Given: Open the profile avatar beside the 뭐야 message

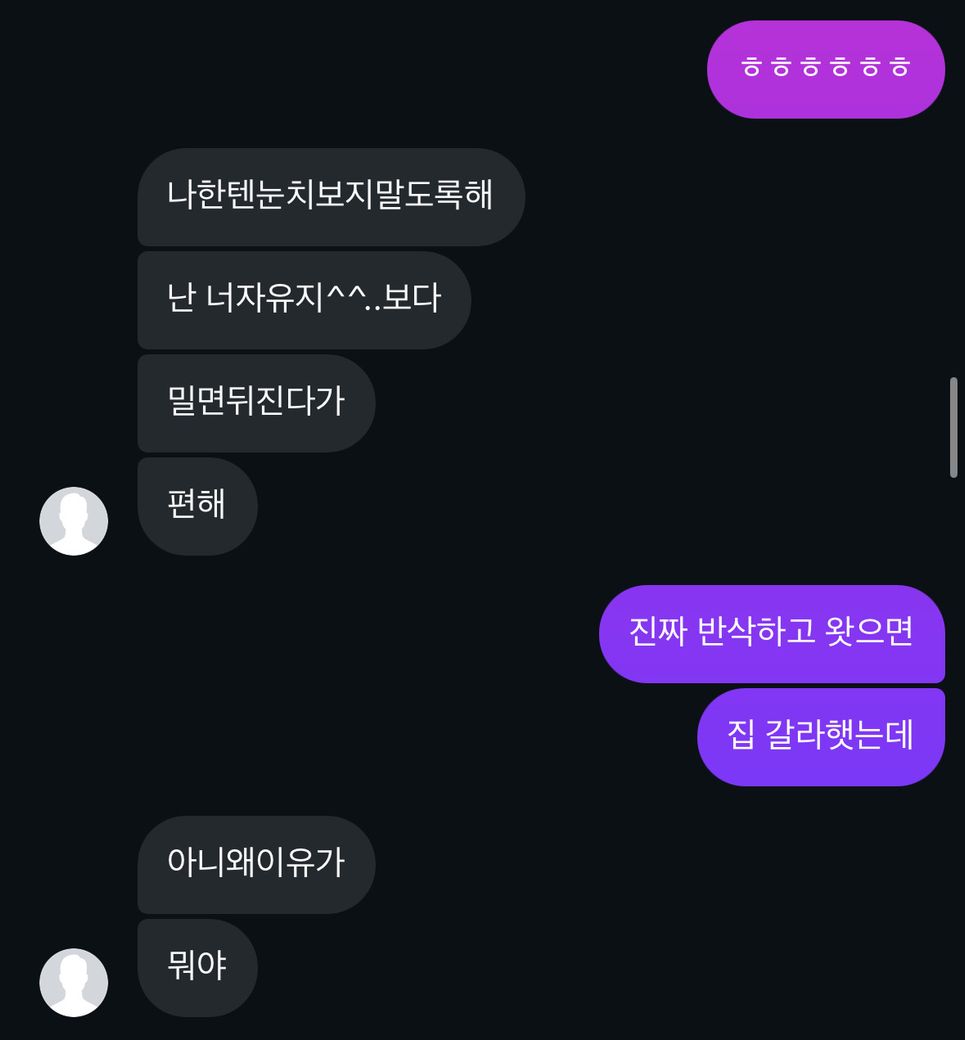Looking at the screenshot, I should (x=74, y=982).
